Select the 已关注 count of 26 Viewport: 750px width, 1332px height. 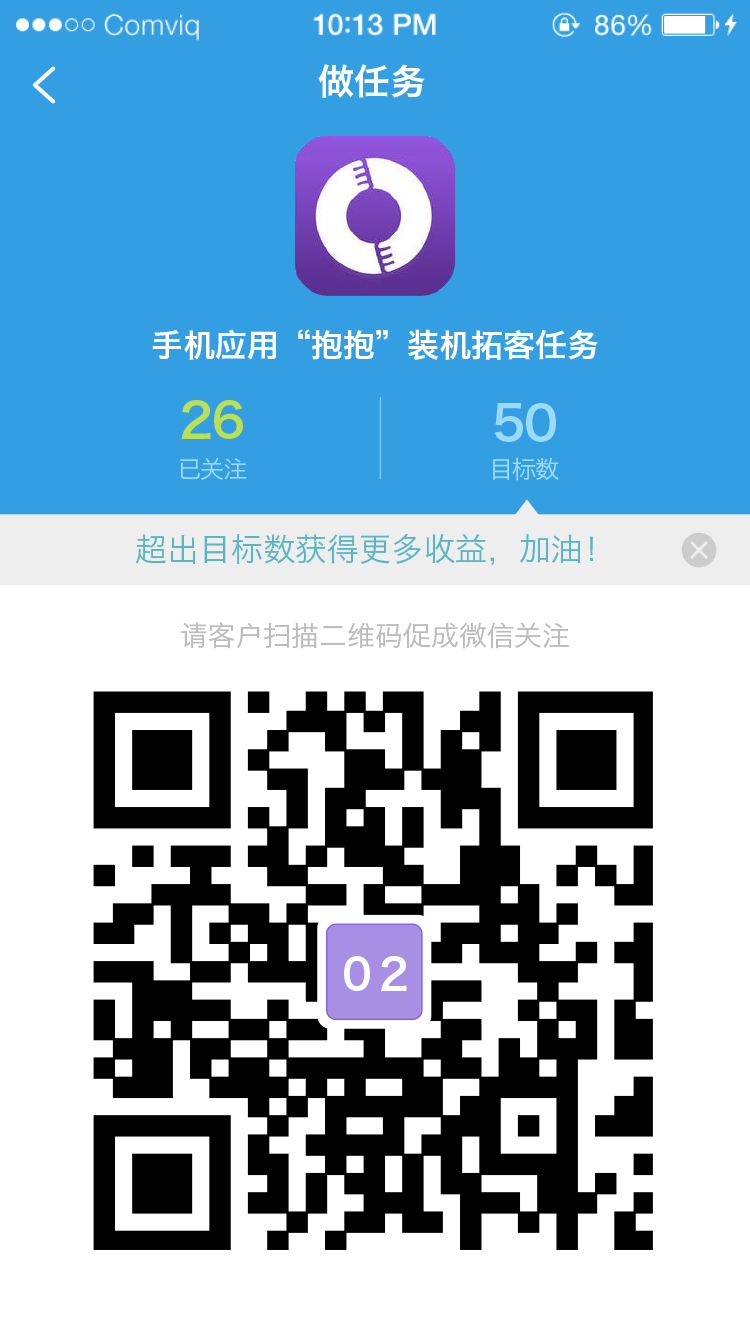coord(212,422)
